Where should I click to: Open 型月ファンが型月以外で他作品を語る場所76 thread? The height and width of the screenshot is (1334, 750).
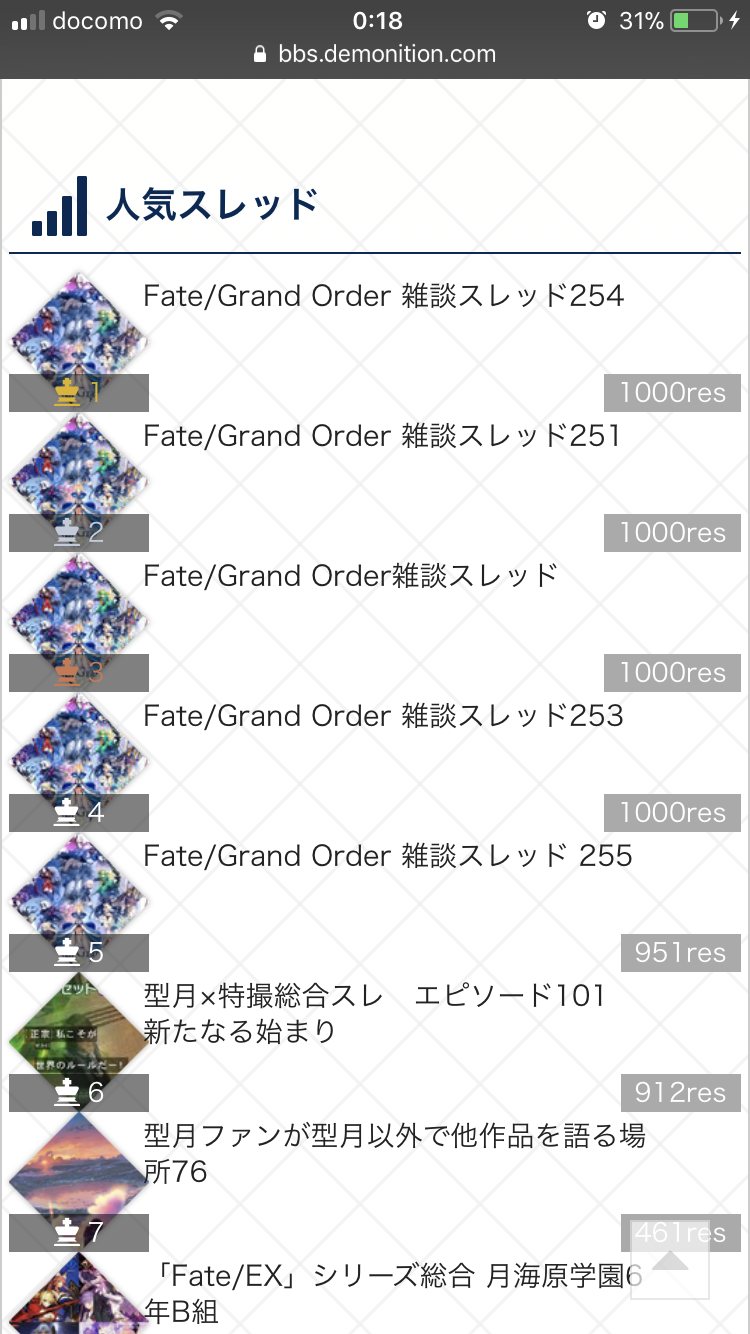coord(394,1153)
